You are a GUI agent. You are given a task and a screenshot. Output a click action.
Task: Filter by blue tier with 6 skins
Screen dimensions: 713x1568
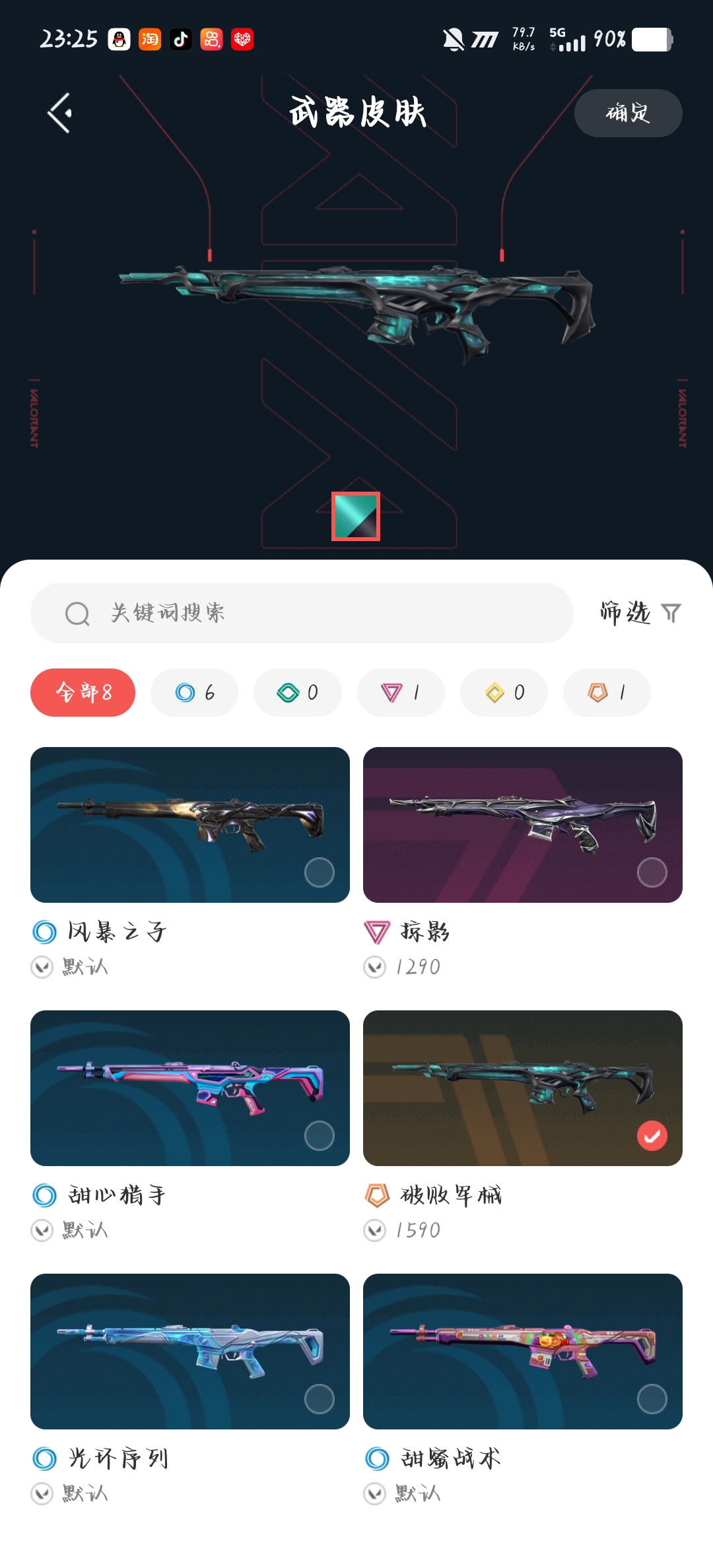(x=194, y=692)
